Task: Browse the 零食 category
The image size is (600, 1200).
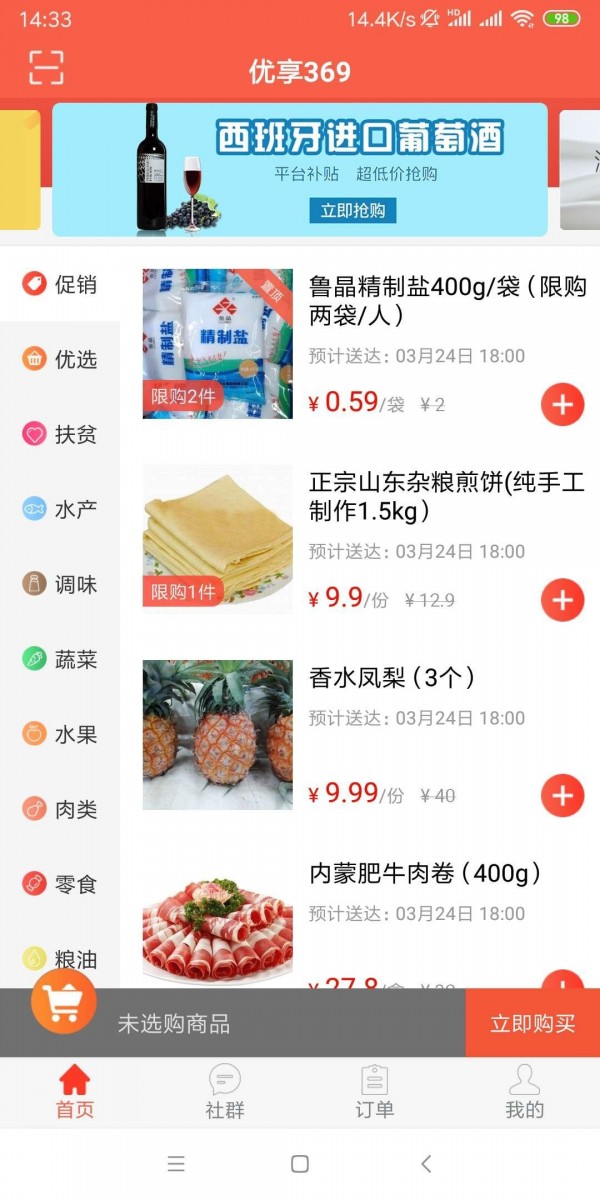Action: pos(60,884)
